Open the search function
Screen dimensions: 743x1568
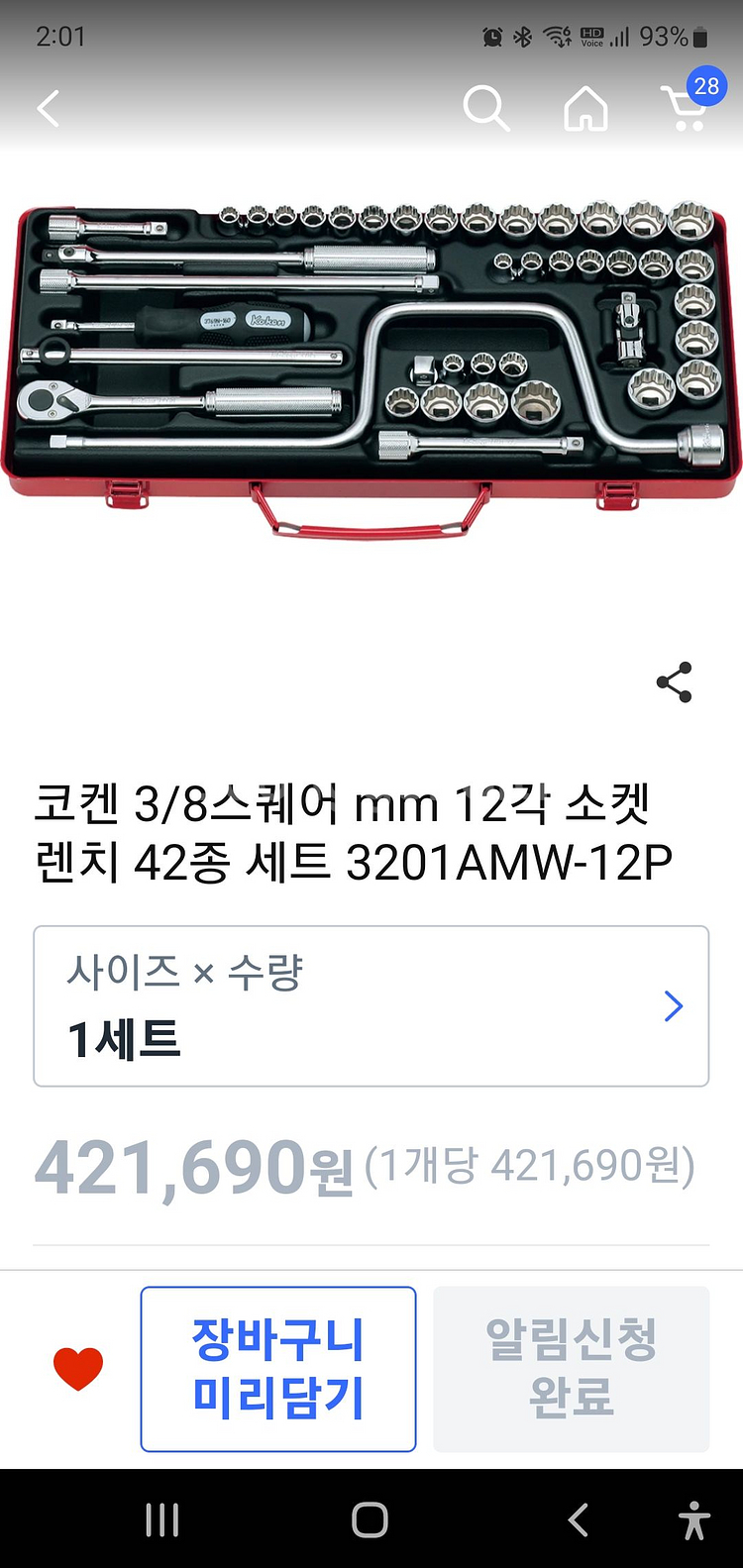pyautogui.click(x=485, y=109)
